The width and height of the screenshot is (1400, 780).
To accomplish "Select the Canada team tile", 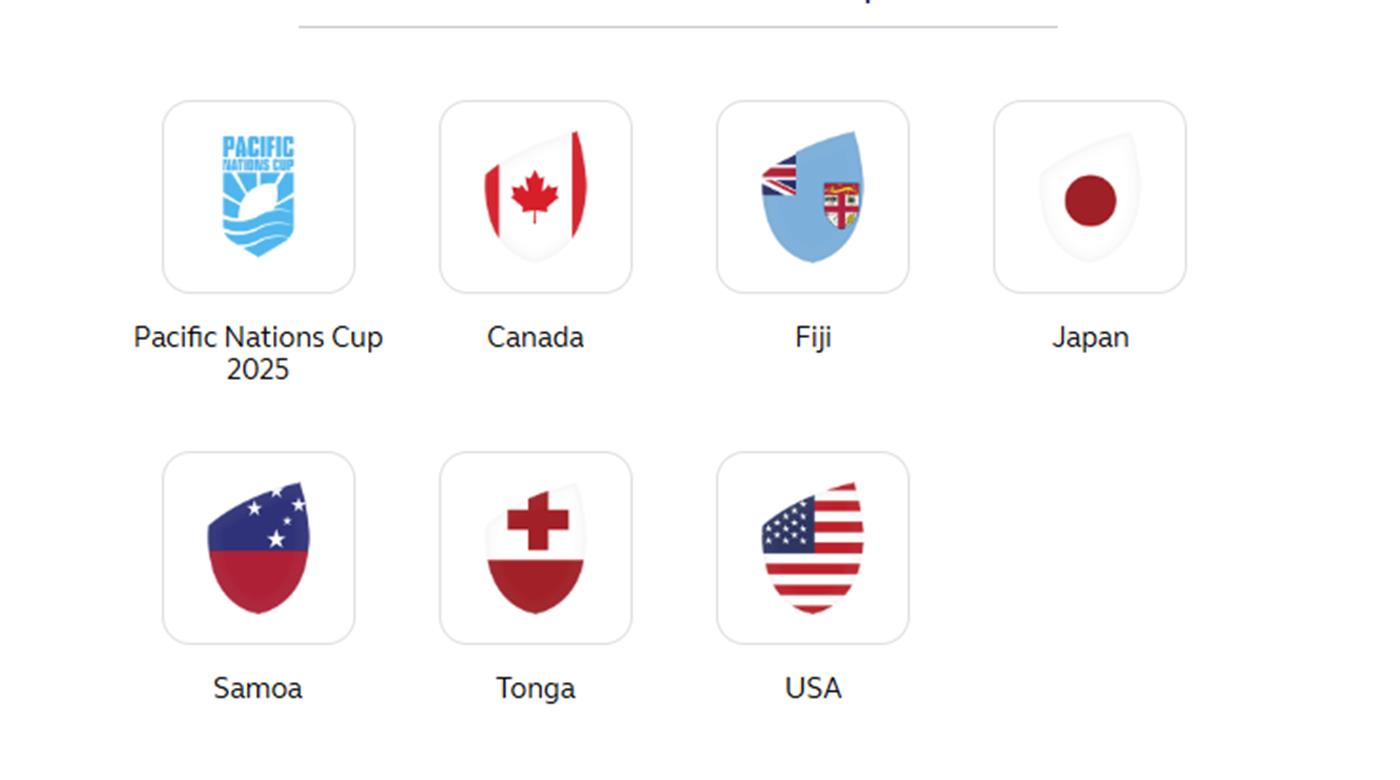I will coord(535,197).
